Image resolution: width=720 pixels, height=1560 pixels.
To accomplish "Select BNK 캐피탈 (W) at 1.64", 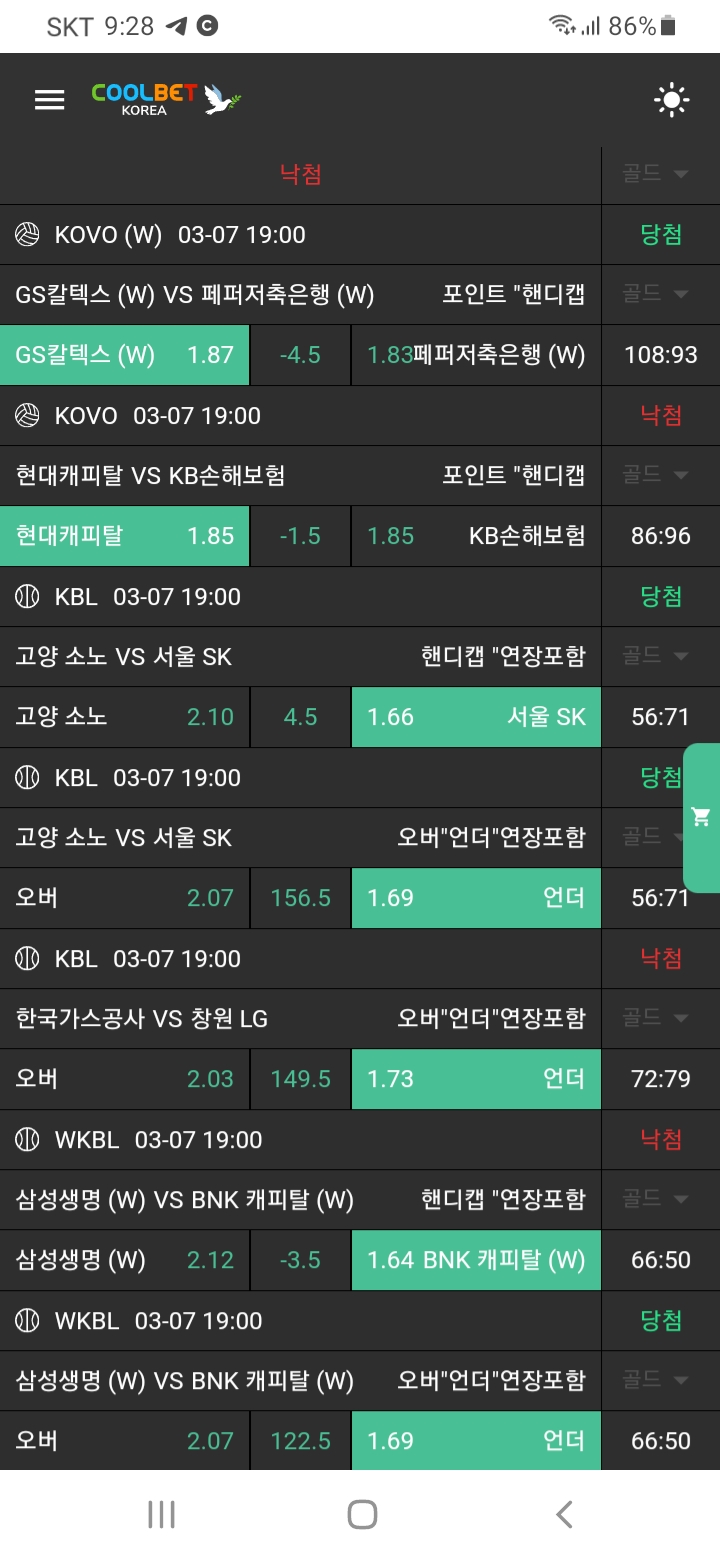I will click(x=476, y=1260).
